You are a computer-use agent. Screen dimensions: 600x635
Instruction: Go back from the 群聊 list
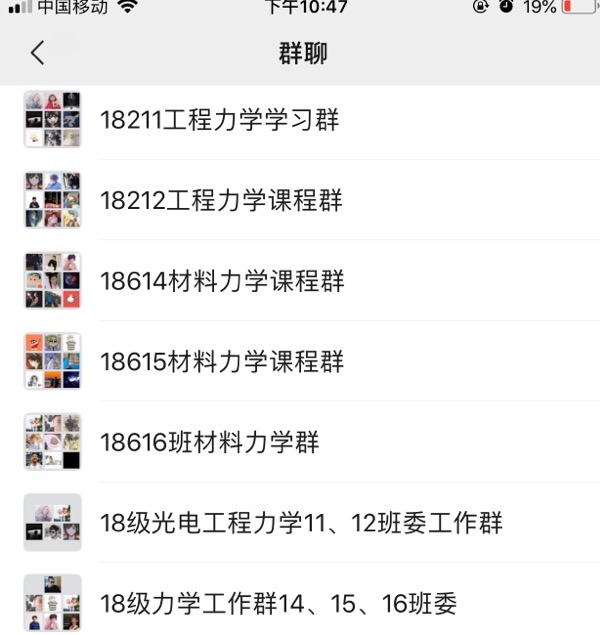pyautogui.click(x=38, y=53)
